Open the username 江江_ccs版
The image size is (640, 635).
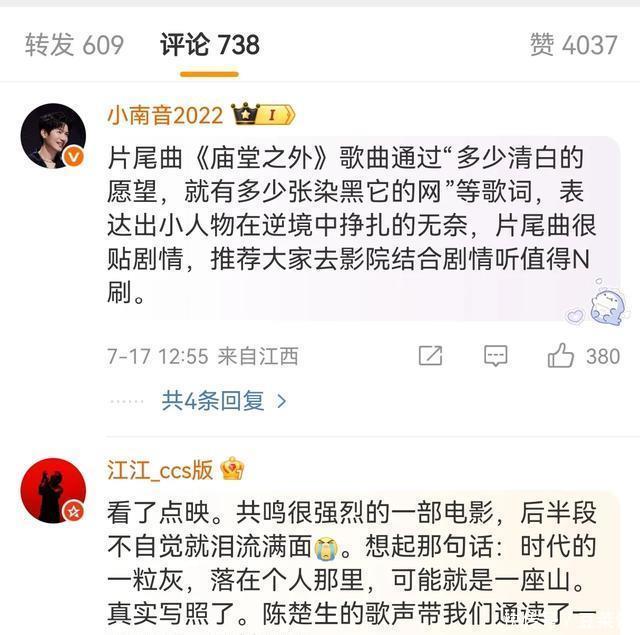point(160,470)
